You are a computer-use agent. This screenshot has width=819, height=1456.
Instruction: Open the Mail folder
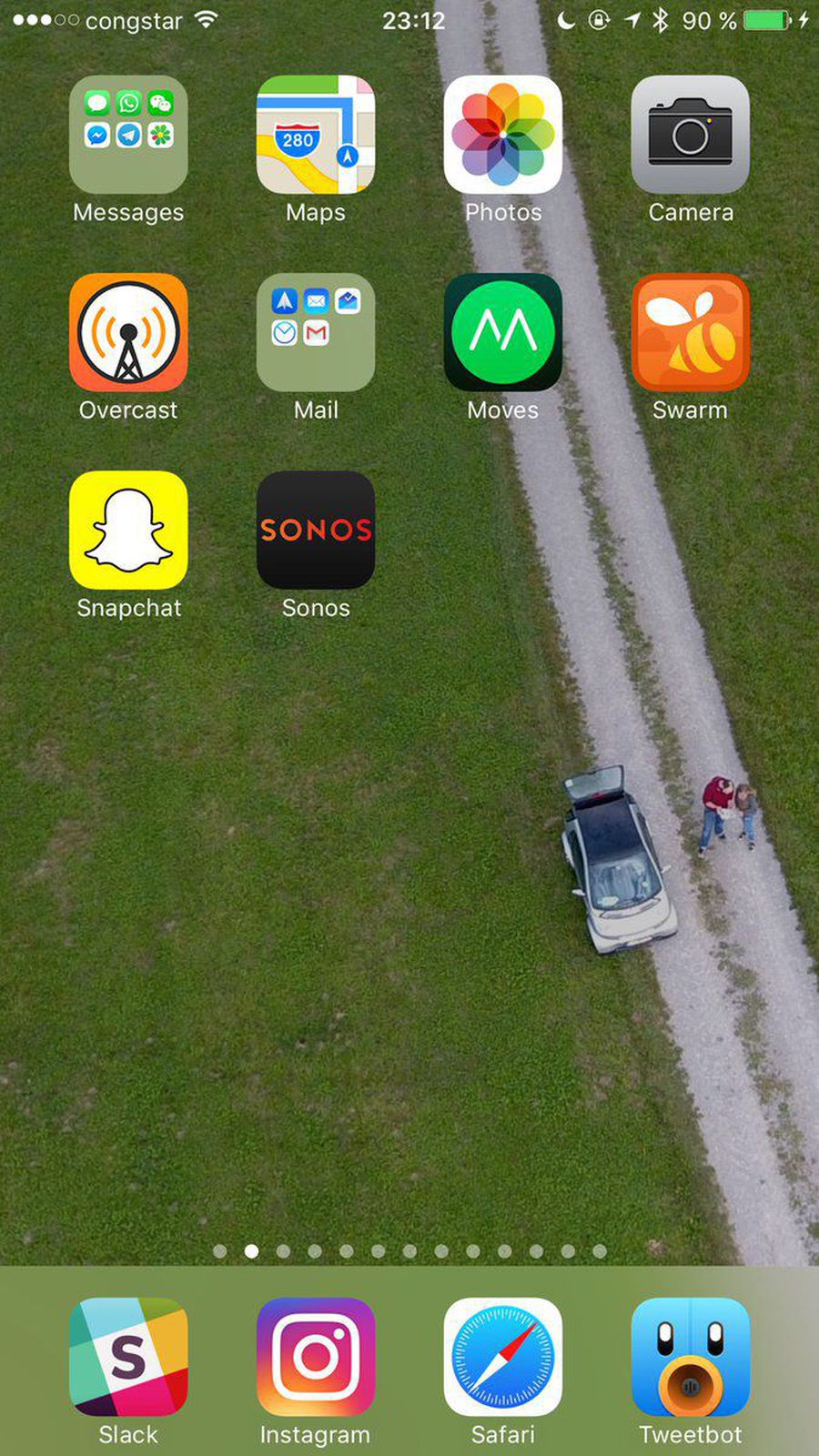[316, 332]
